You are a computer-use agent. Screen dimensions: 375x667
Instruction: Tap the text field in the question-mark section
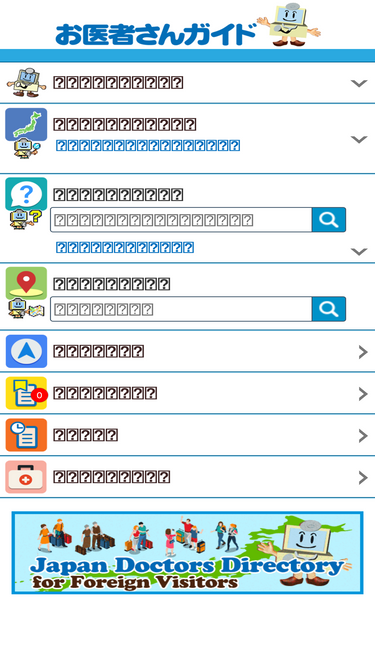(181, 220)
